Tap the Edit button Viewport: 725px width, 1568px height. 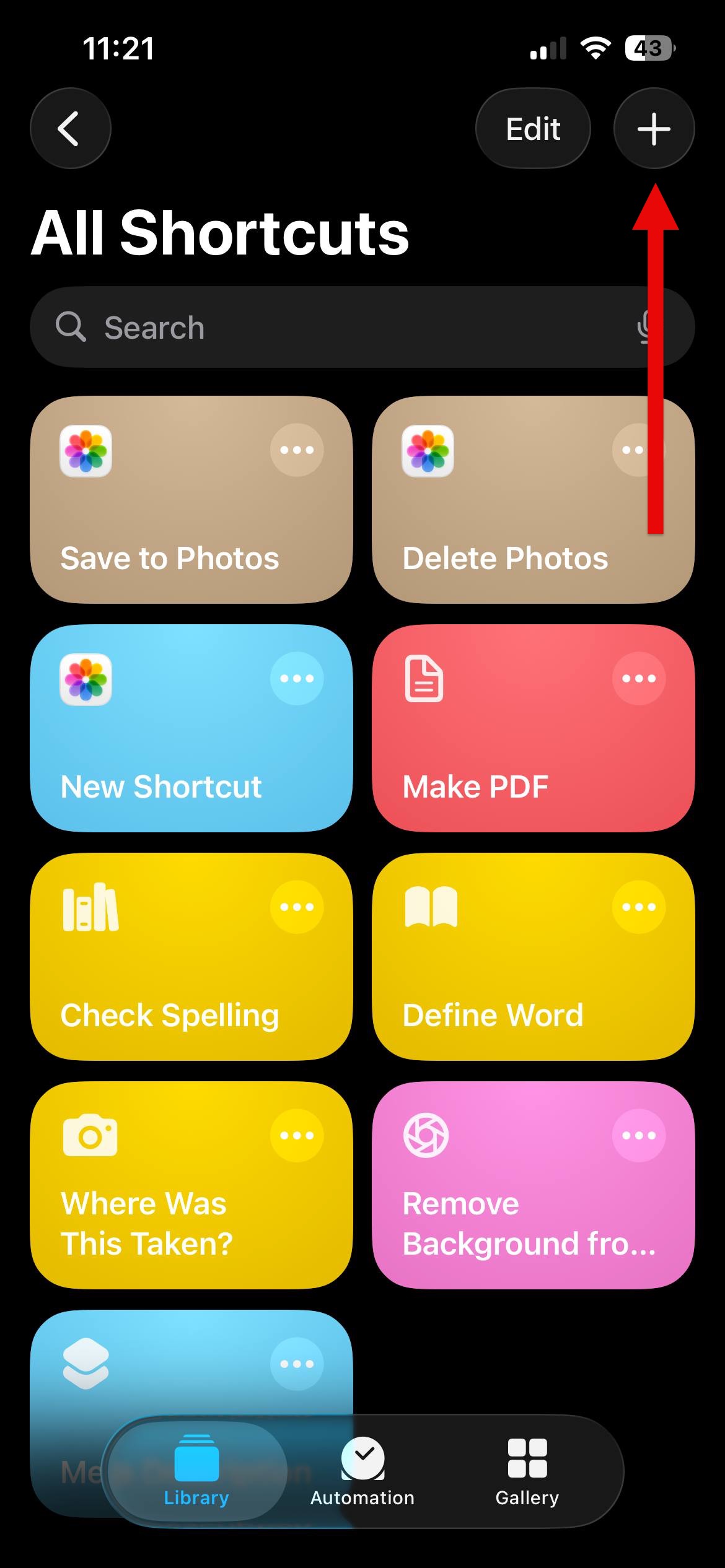tap(532, 128)
